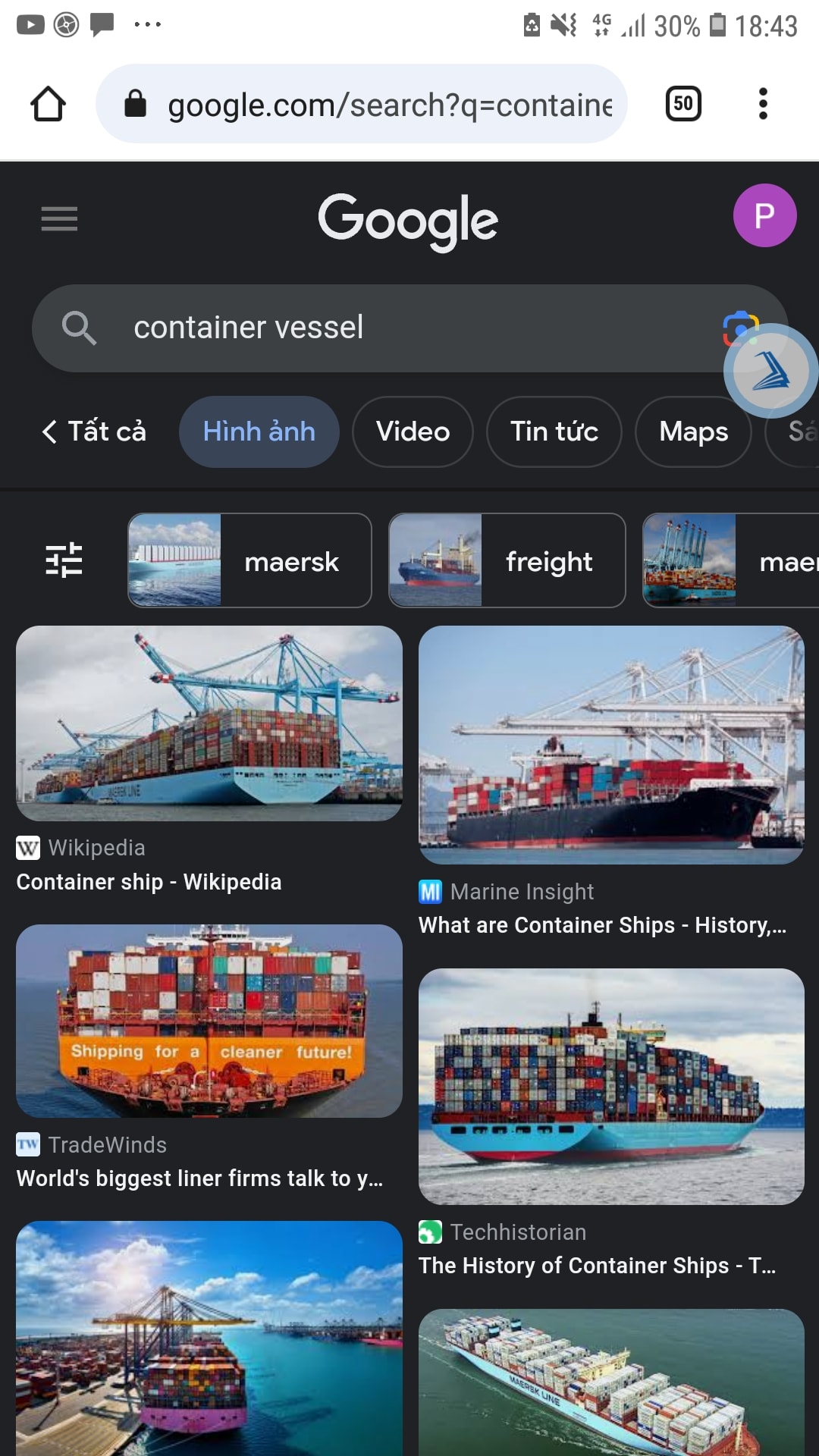Open the browser overflow menu
Viewport: 819px width, 1456px height.
pyautogui.click(x=763, y=104)
